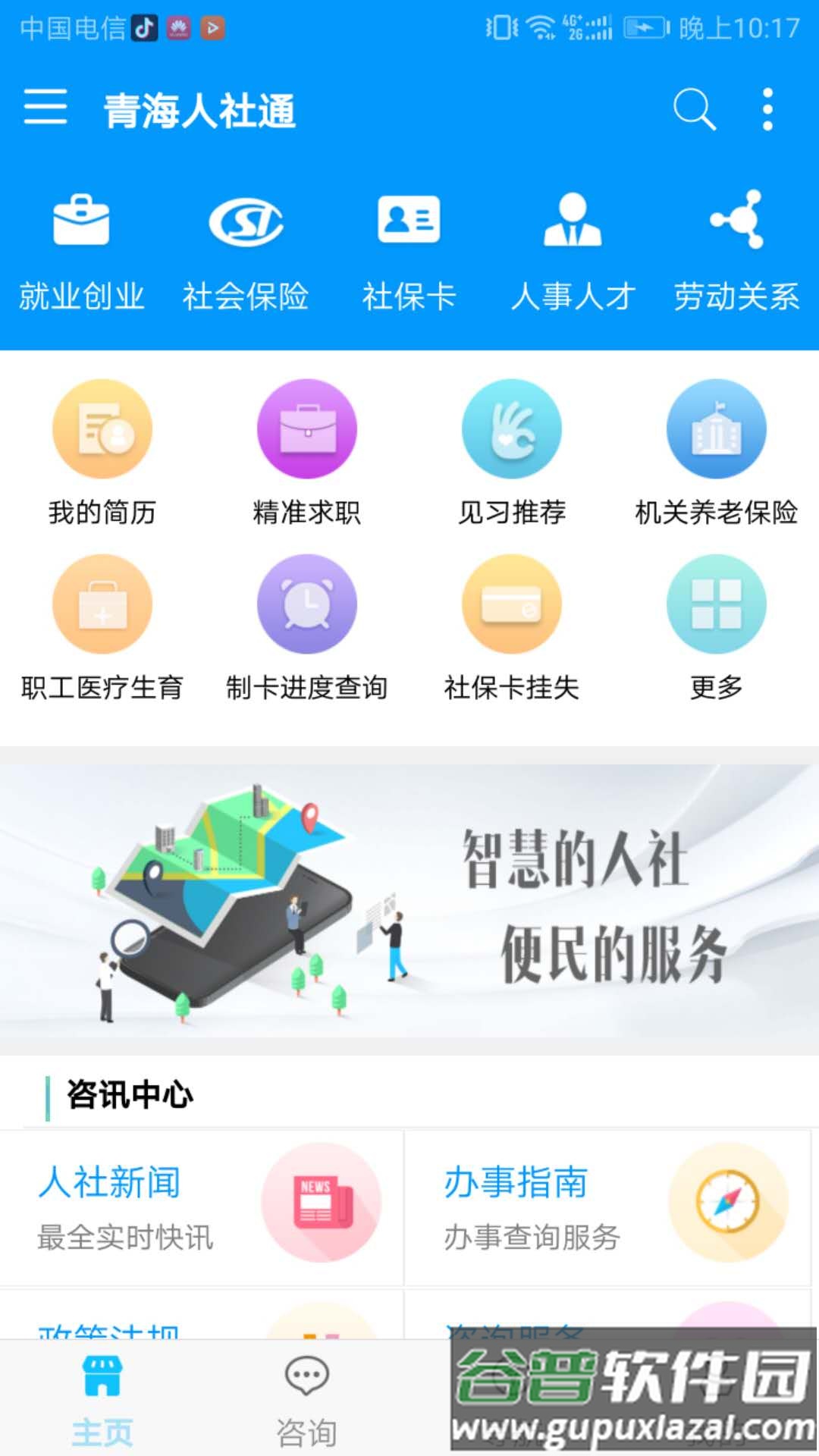The image size is (819, 1456).
Task: Tap the search magnifier icon
Action: pos(694,109)
